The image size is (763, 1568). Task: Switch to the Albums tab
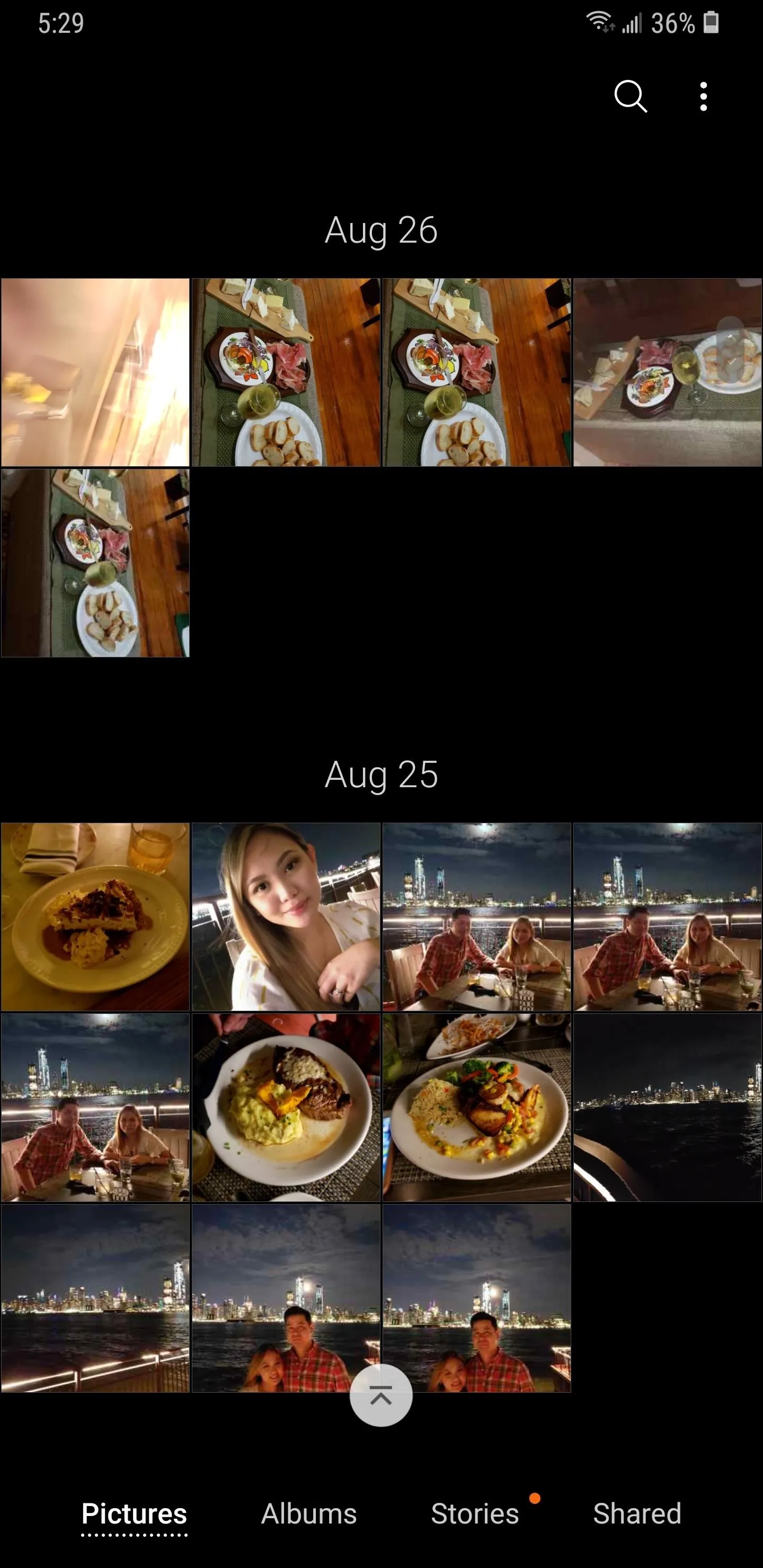coord(309,1513)
